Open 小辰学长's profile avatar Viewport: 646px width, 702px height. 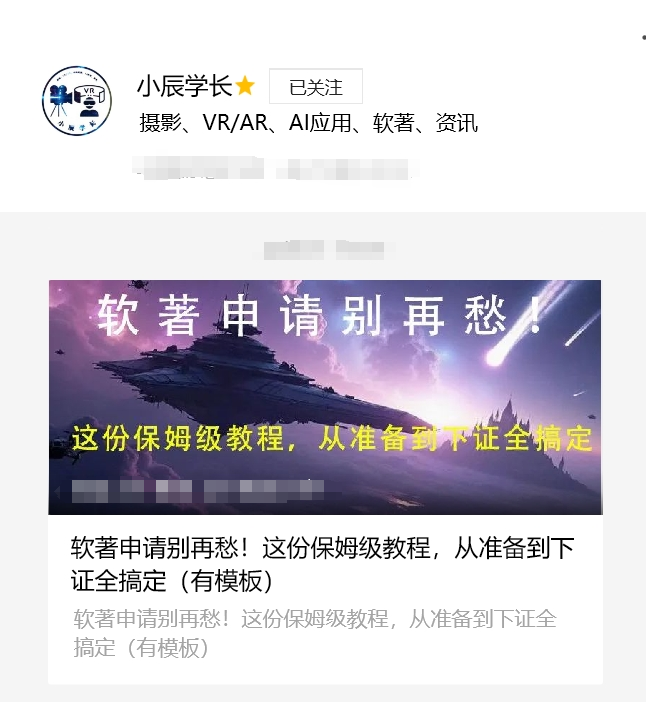tap(77, 101)
